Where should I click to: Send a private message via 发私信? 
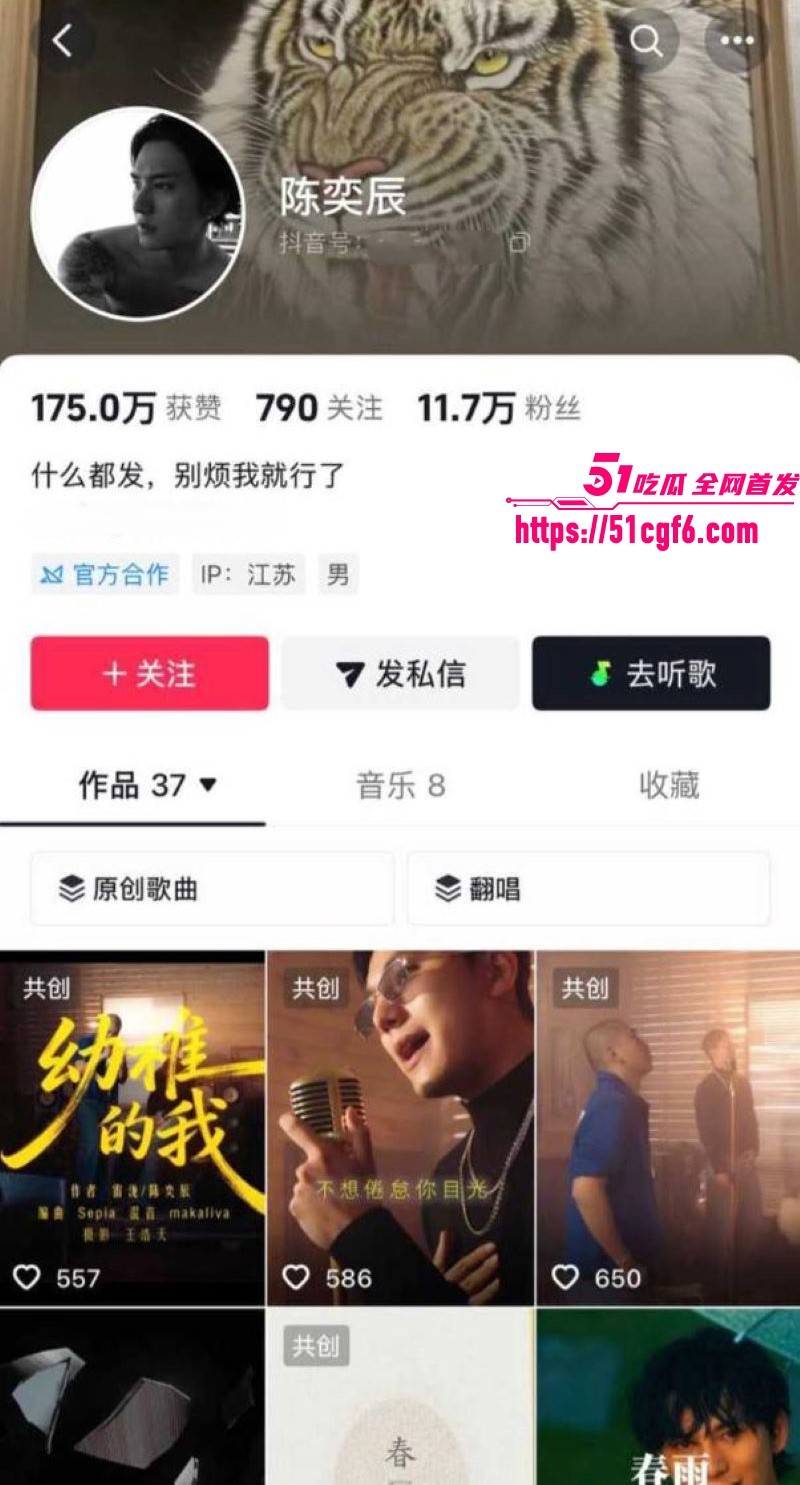400,674
